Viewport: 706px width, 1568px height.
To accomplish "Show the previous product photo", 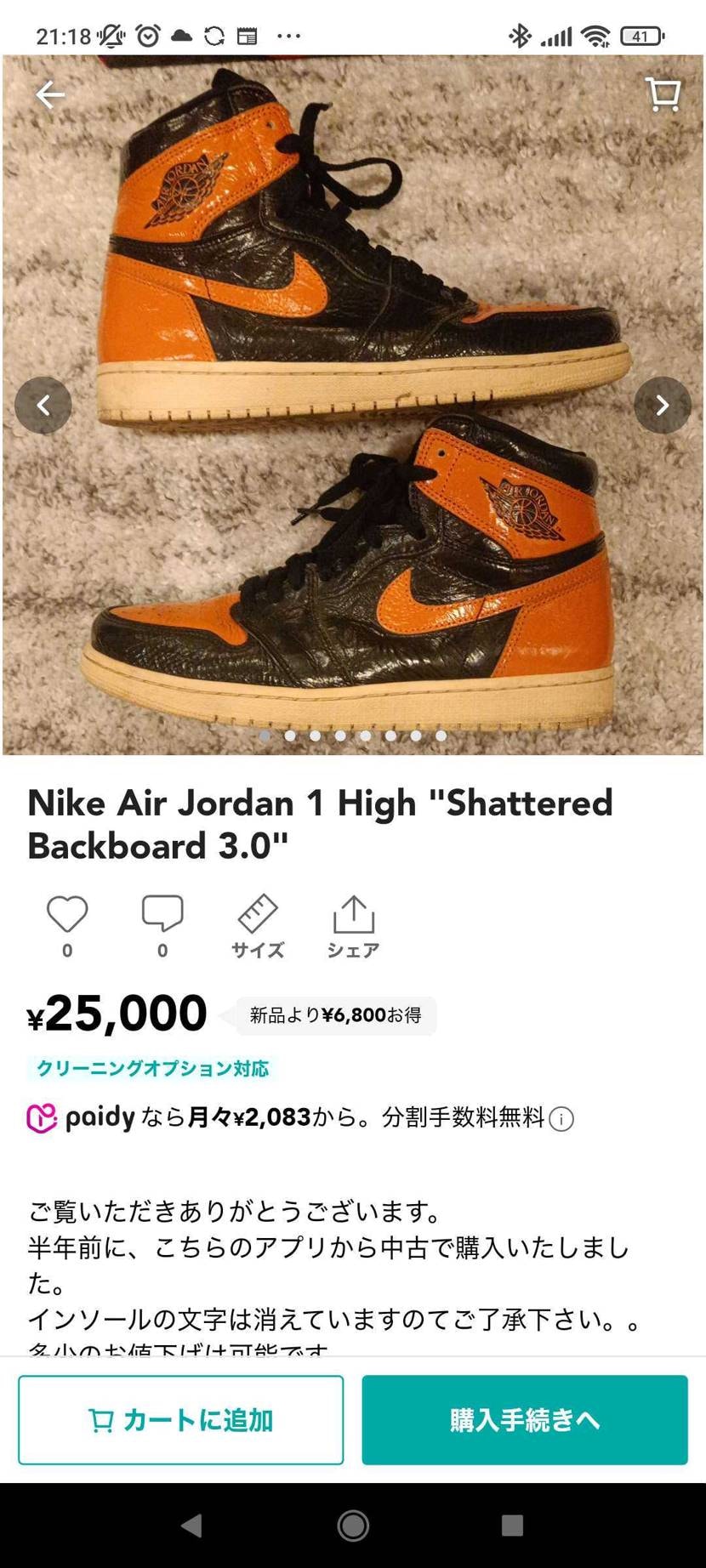I will 43,406.
